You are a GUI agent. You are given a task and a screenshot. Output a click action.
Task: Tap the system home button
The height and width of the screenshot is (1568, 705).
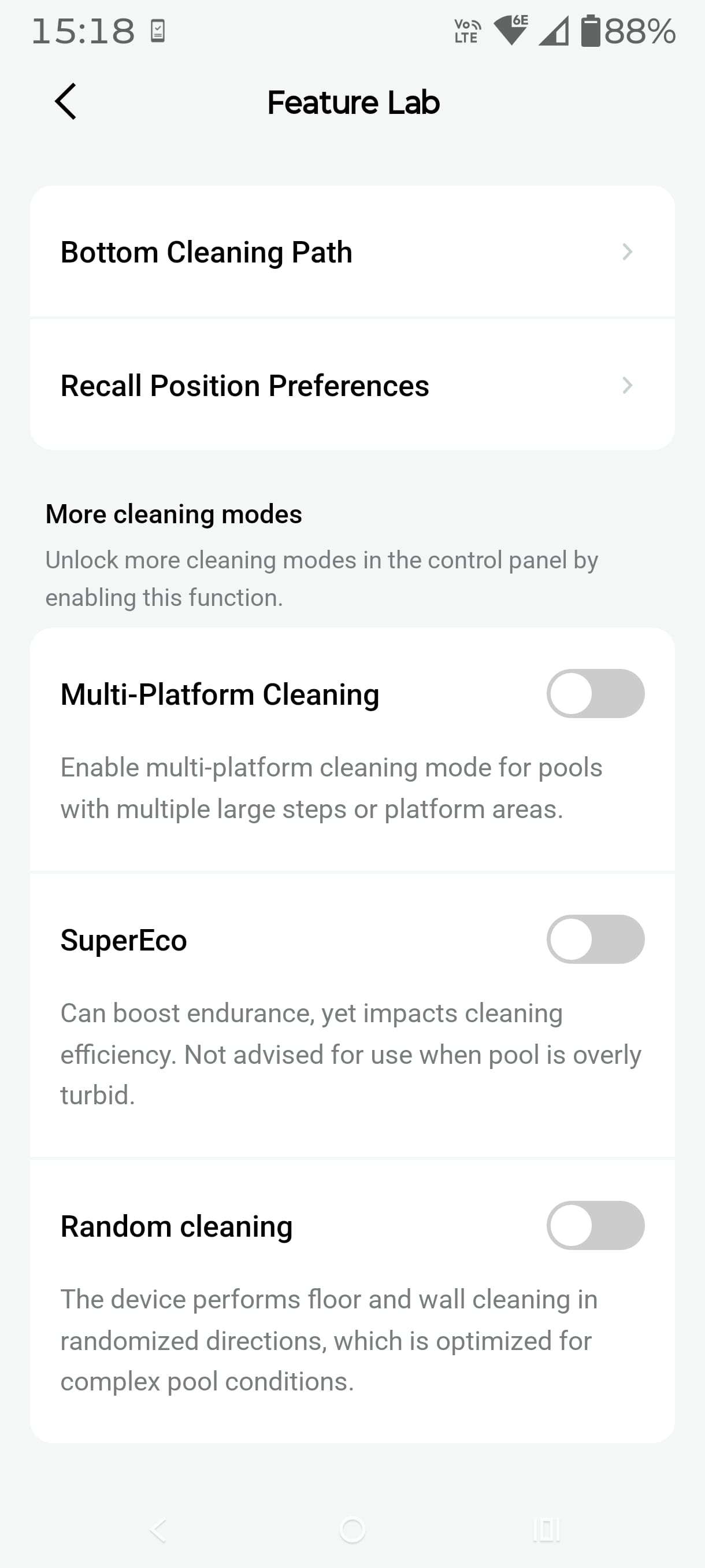pos(352,1529)
